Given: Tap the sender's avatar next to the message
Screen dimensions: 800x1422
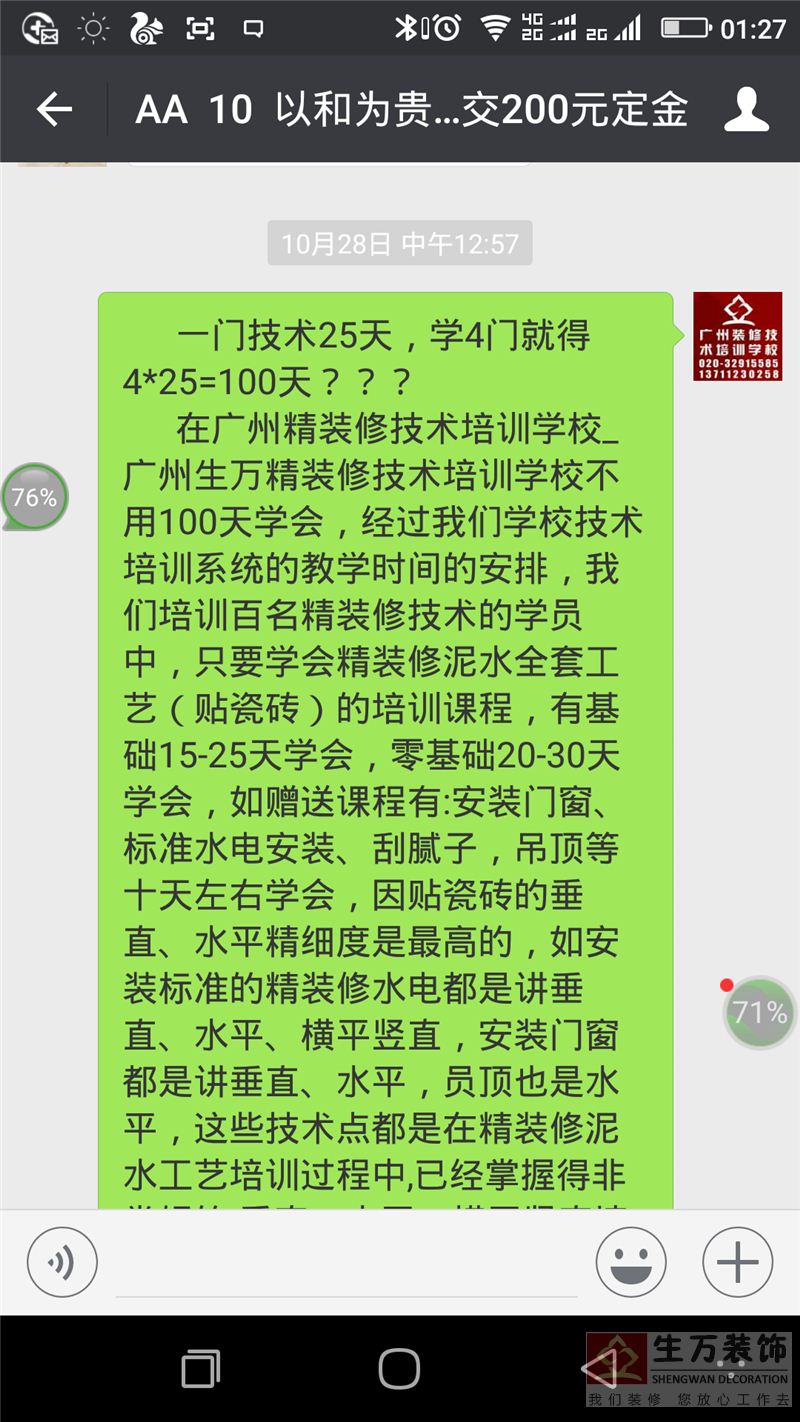Looking at the screenshot, I should point(737,337).
